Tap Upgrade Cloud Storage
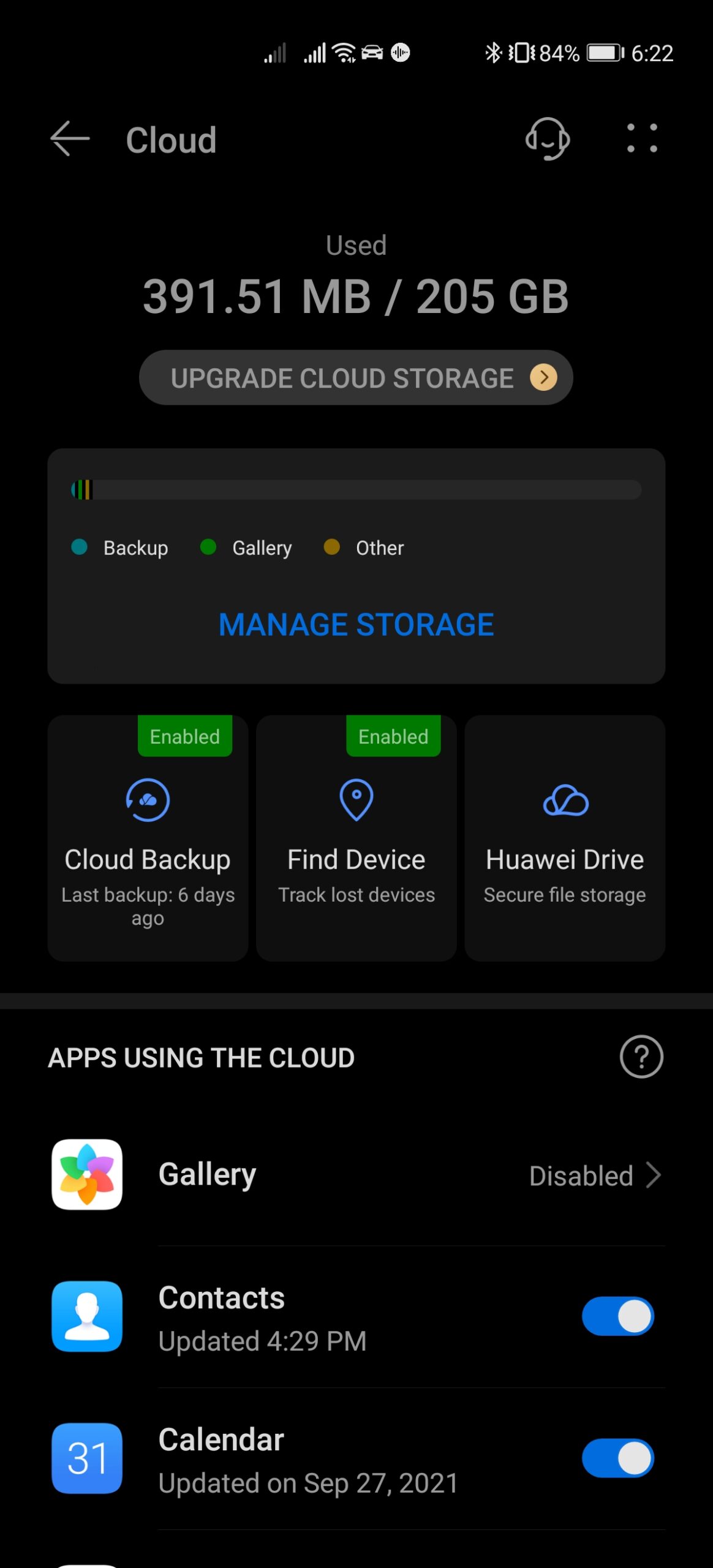This screenshot has height=1568, width=713. (356, 377)
